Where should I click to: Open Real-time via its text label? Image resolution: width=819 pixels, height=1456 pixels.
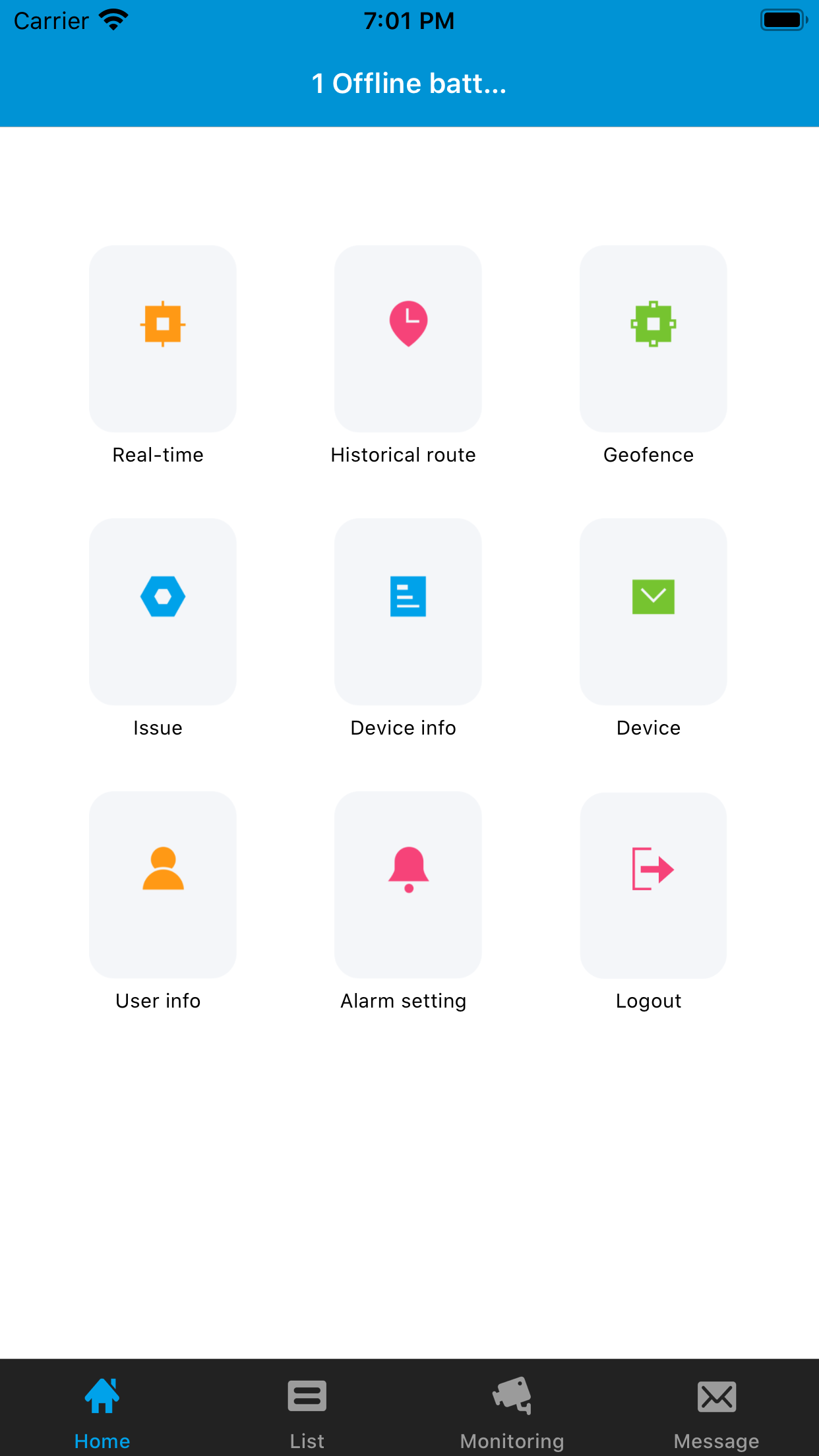coord(157,454)
